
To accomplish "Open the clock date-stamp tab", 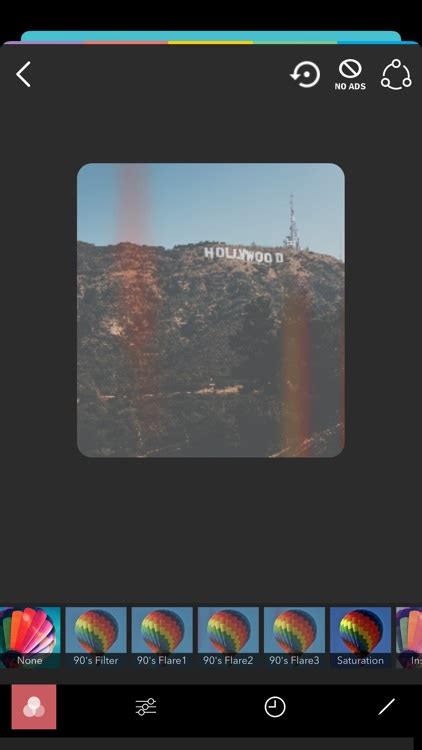I will pyautogui.click(x=275, y=706).
